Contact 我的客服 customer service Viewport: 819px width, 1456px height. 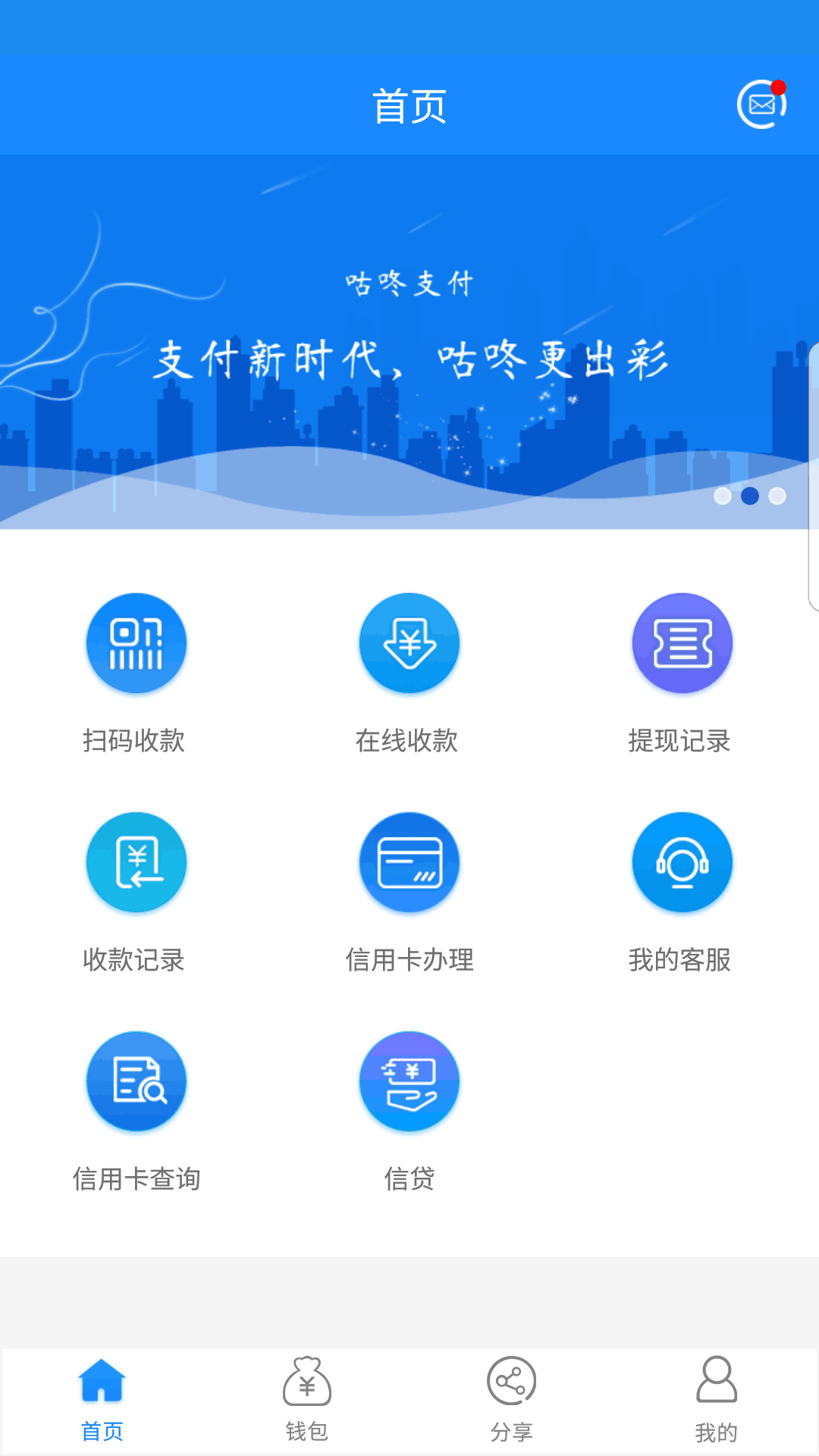[x=682, y=863]
